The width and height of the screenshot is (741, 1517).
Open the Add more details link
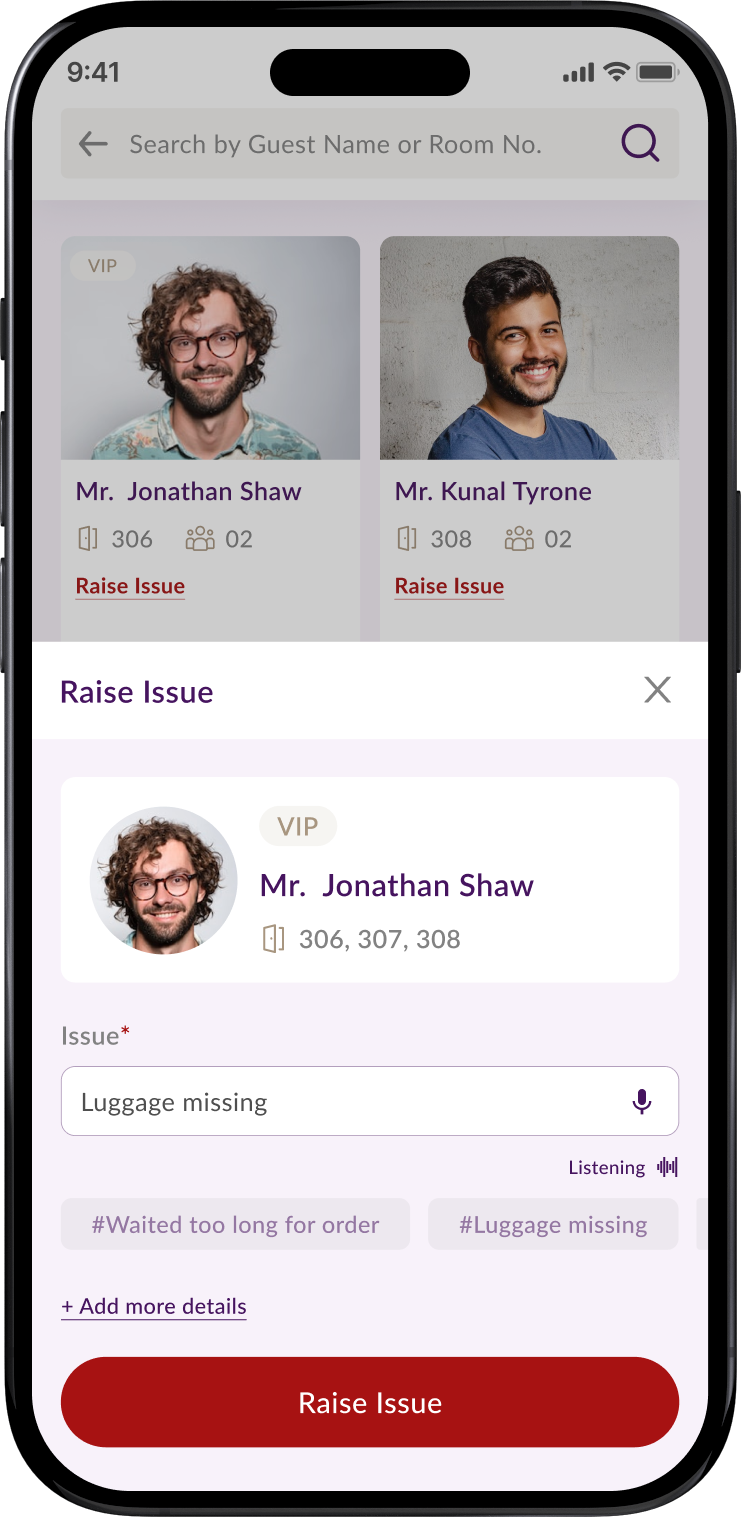(154, 1307)
